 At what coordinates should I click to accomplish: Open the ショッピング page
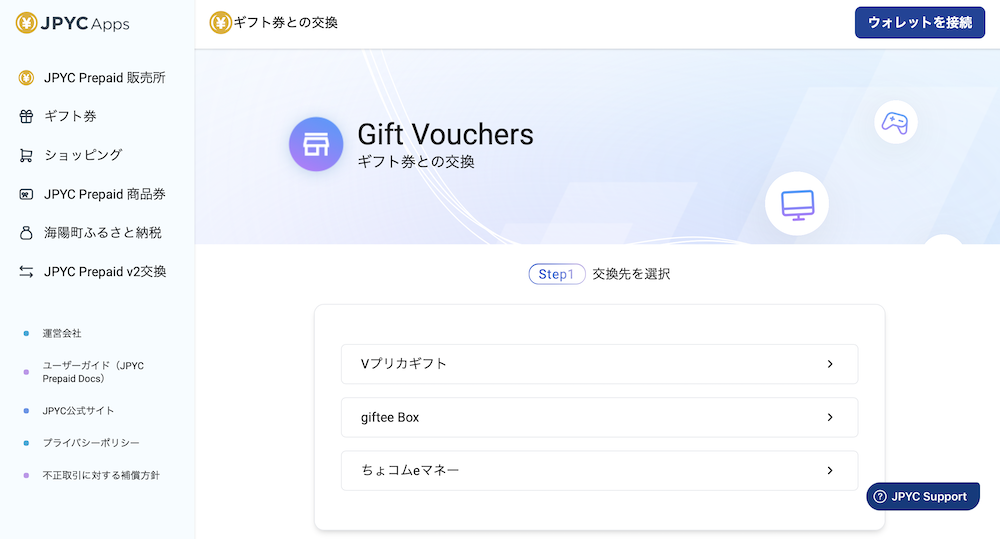82,155
